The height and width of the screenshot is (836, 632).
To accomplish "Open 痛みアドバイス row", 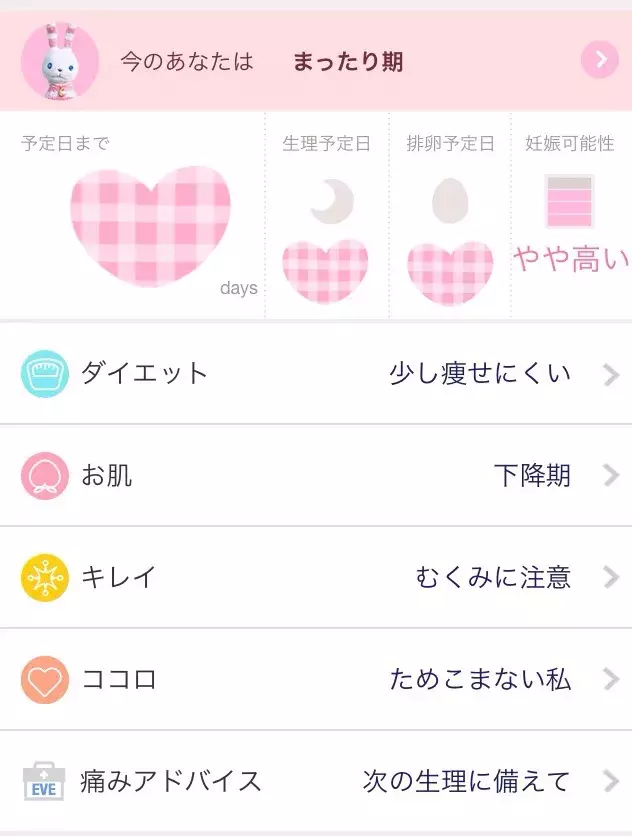I will click(x=316, y=781).
